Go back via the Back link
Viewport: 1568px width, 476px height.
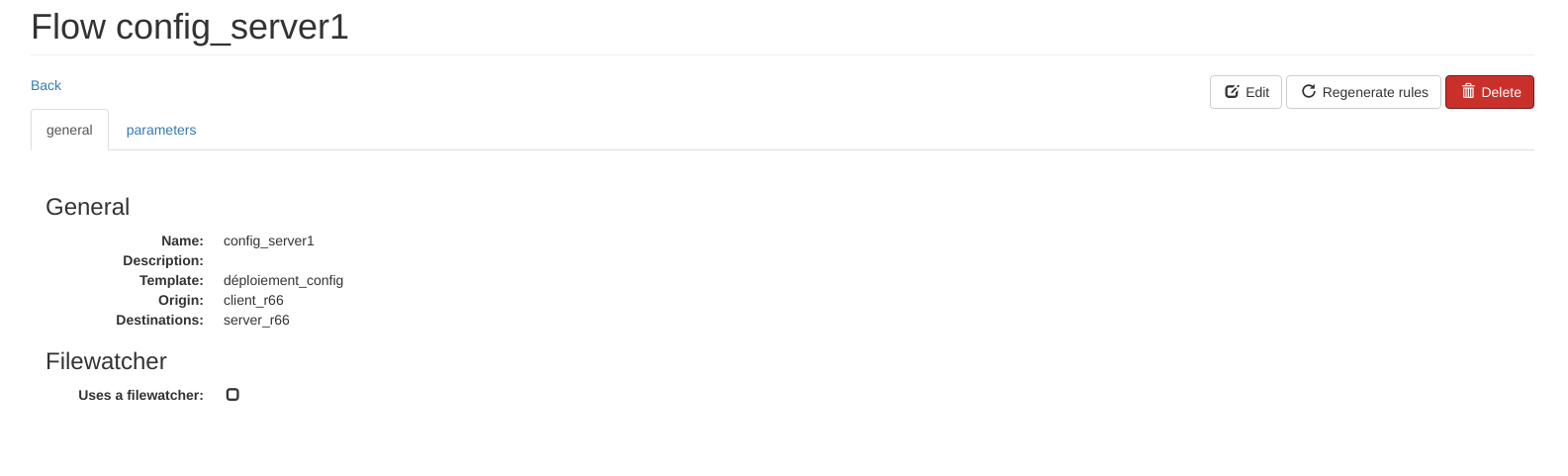(x=46, y=85)
